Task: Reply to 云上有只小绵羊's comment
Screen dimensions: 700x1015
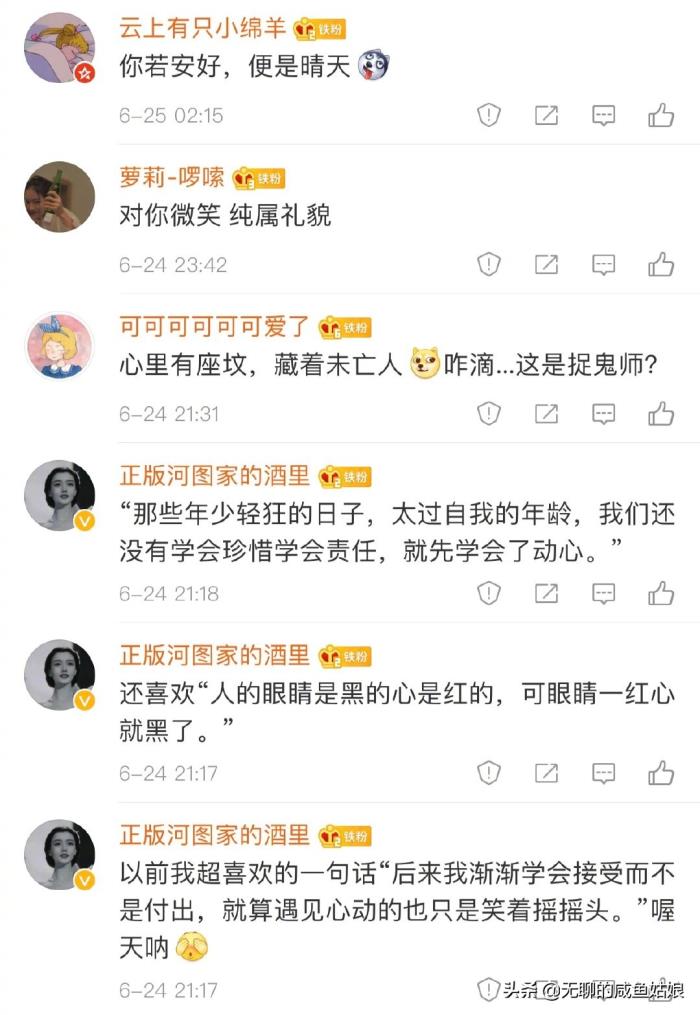Action: pyautogui.click(x=603, y=115)
